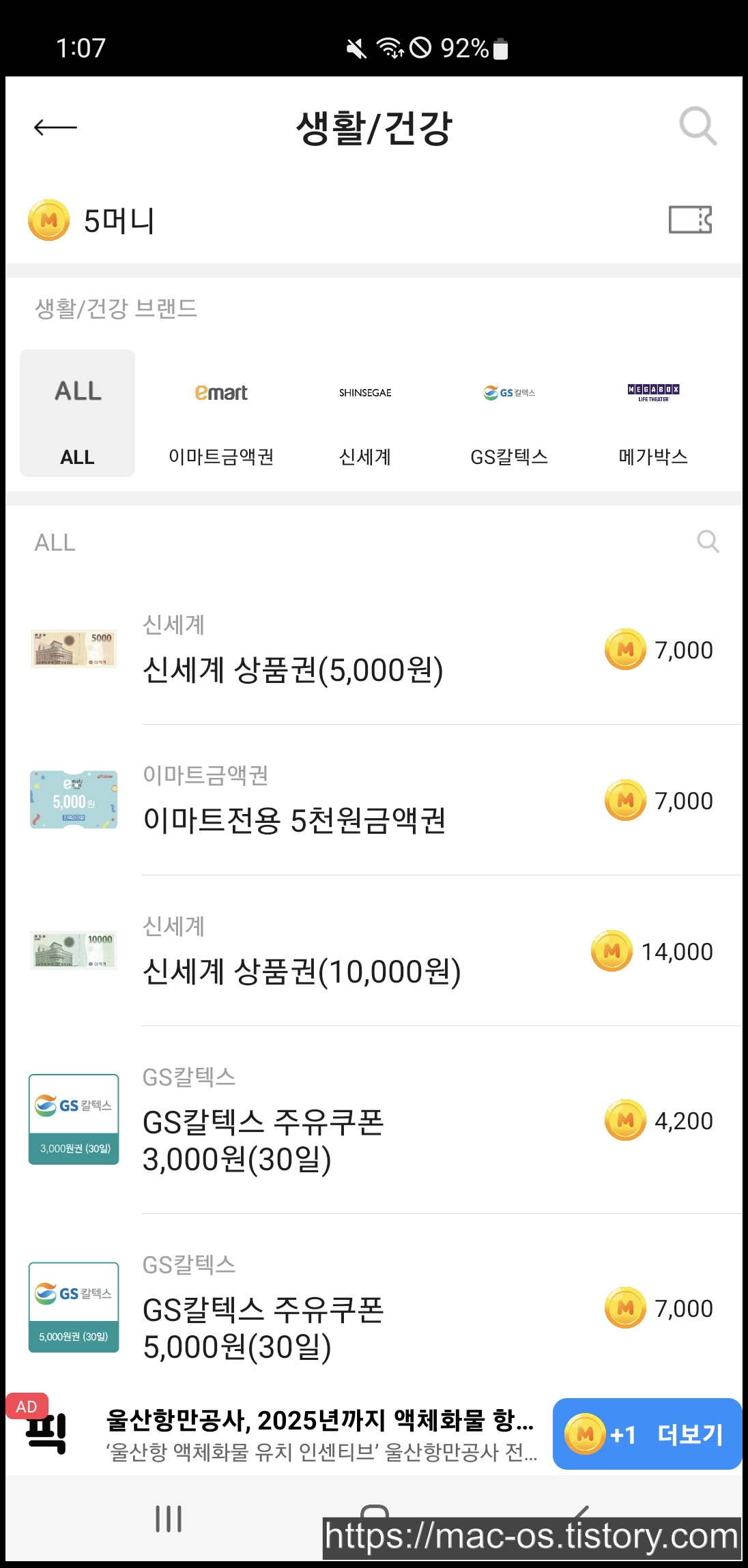The width and height of the screenshot is (748, 1568).
Task: View 신세계 상품권(10,000원) details
Action: (x=374, y=950)
